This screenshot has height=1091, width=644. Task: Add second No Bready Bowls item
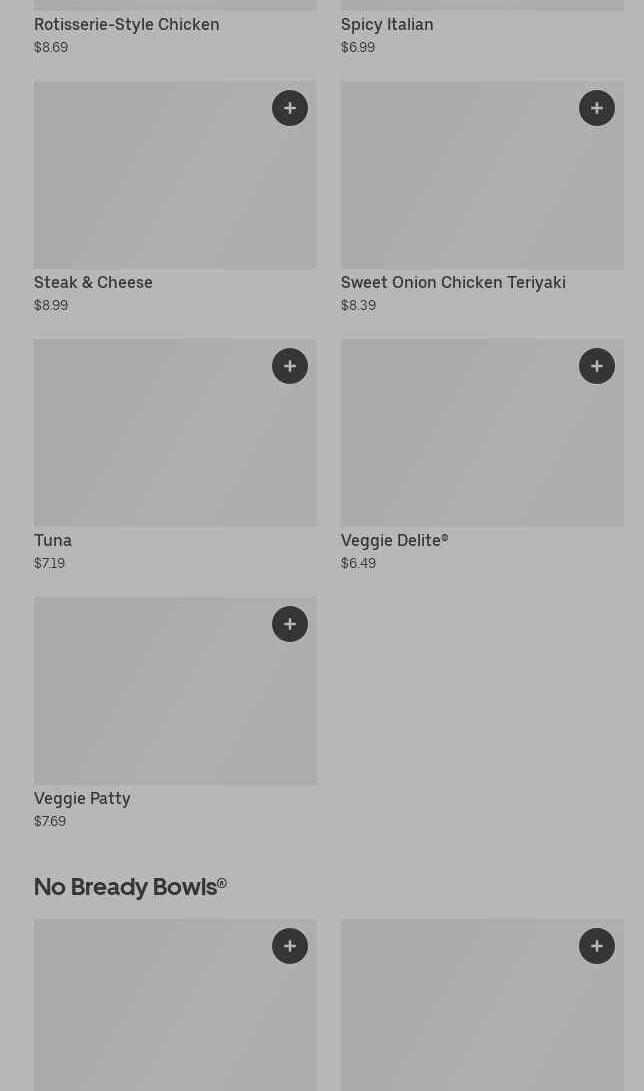pos(597,946)
